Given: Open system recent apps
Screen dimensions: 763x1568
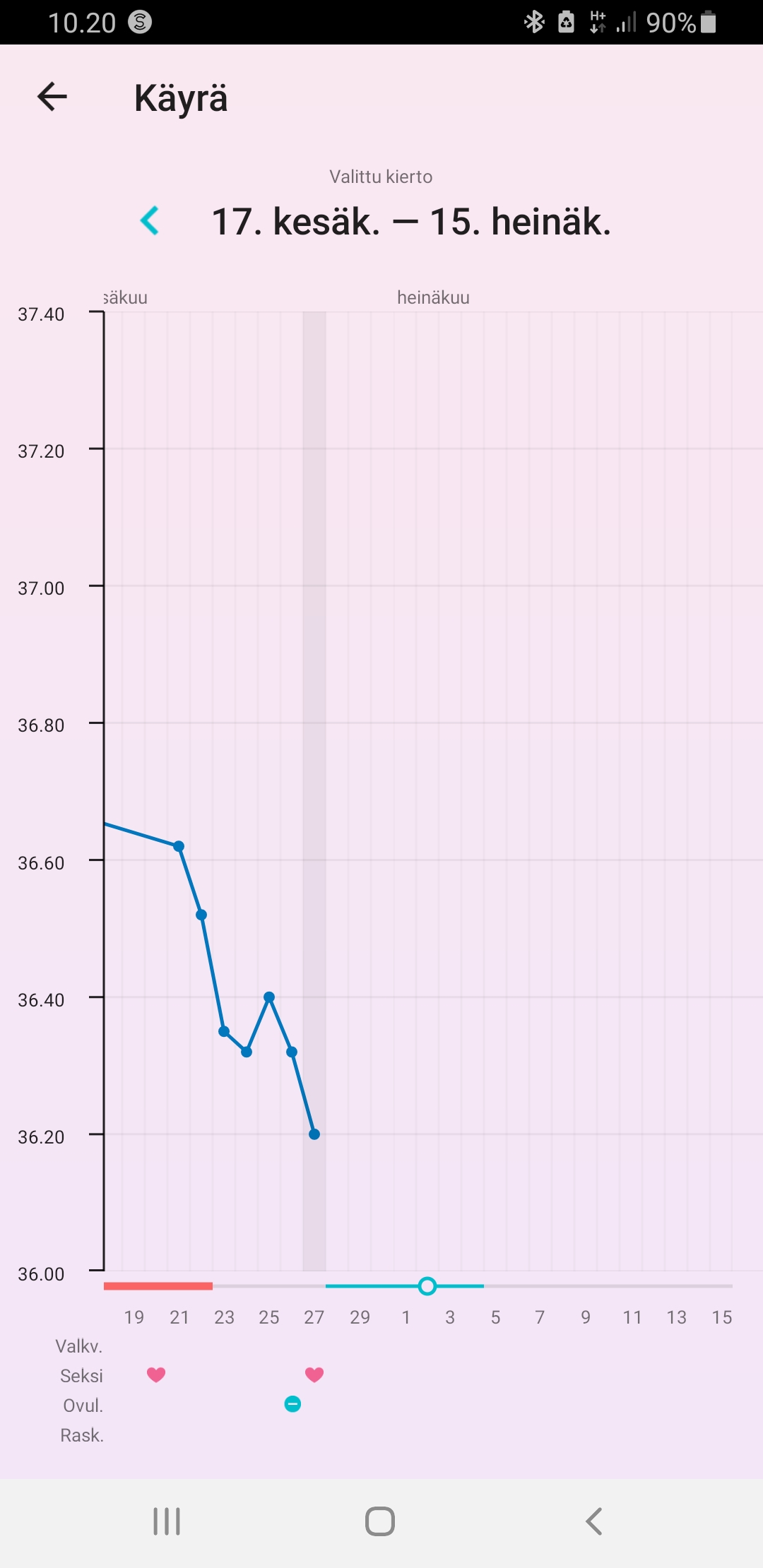Looking at the screenshot, I should click(167, 1521).
